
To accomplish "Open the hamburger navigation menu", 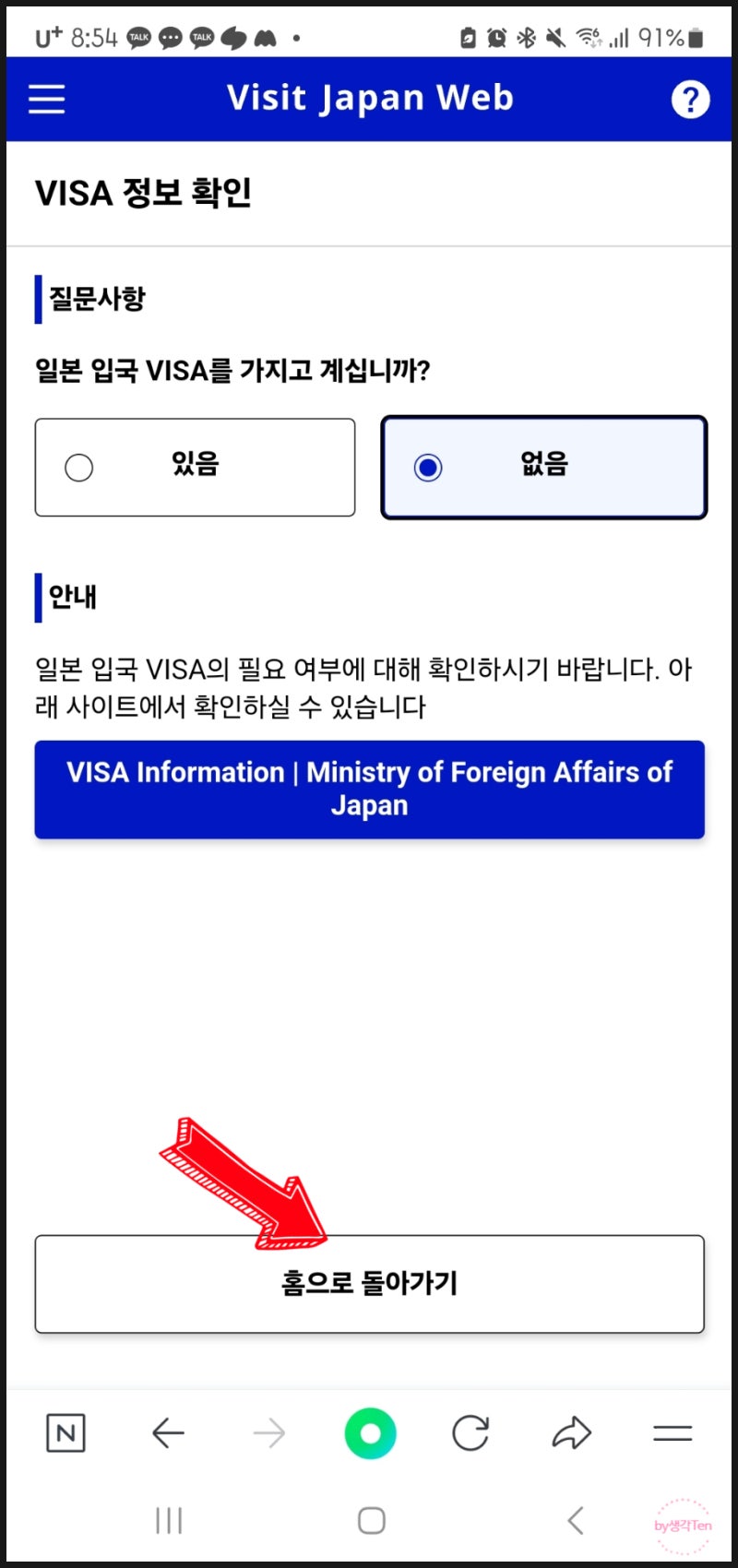I will click(46, 99).
